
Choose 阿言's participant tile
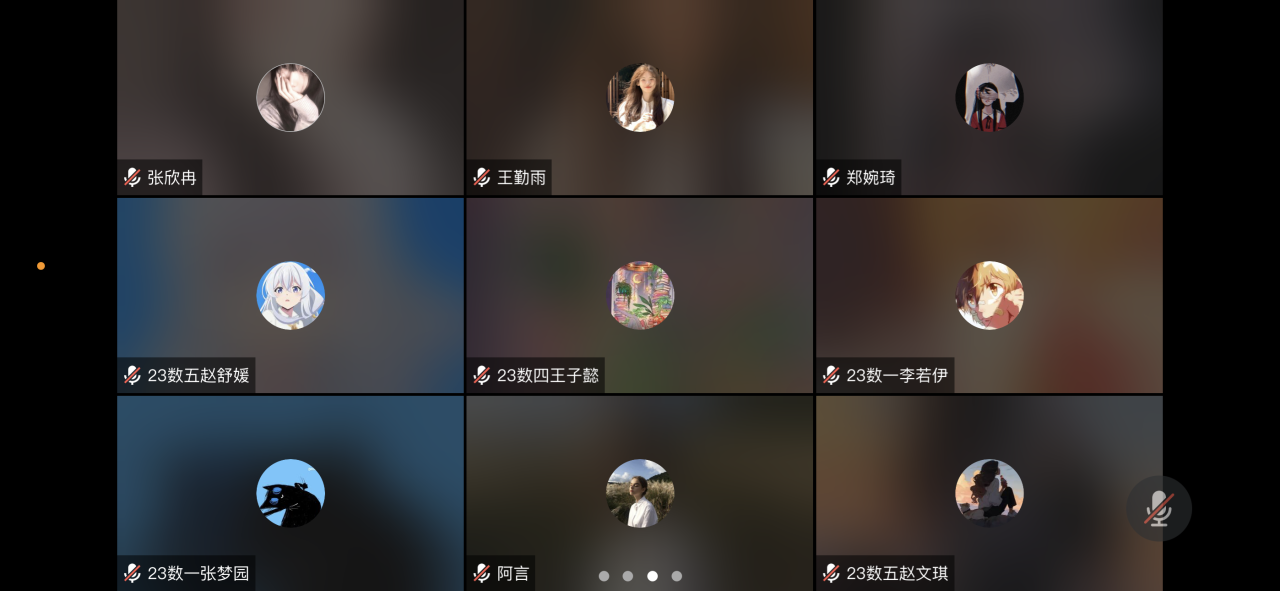point(640,492)
